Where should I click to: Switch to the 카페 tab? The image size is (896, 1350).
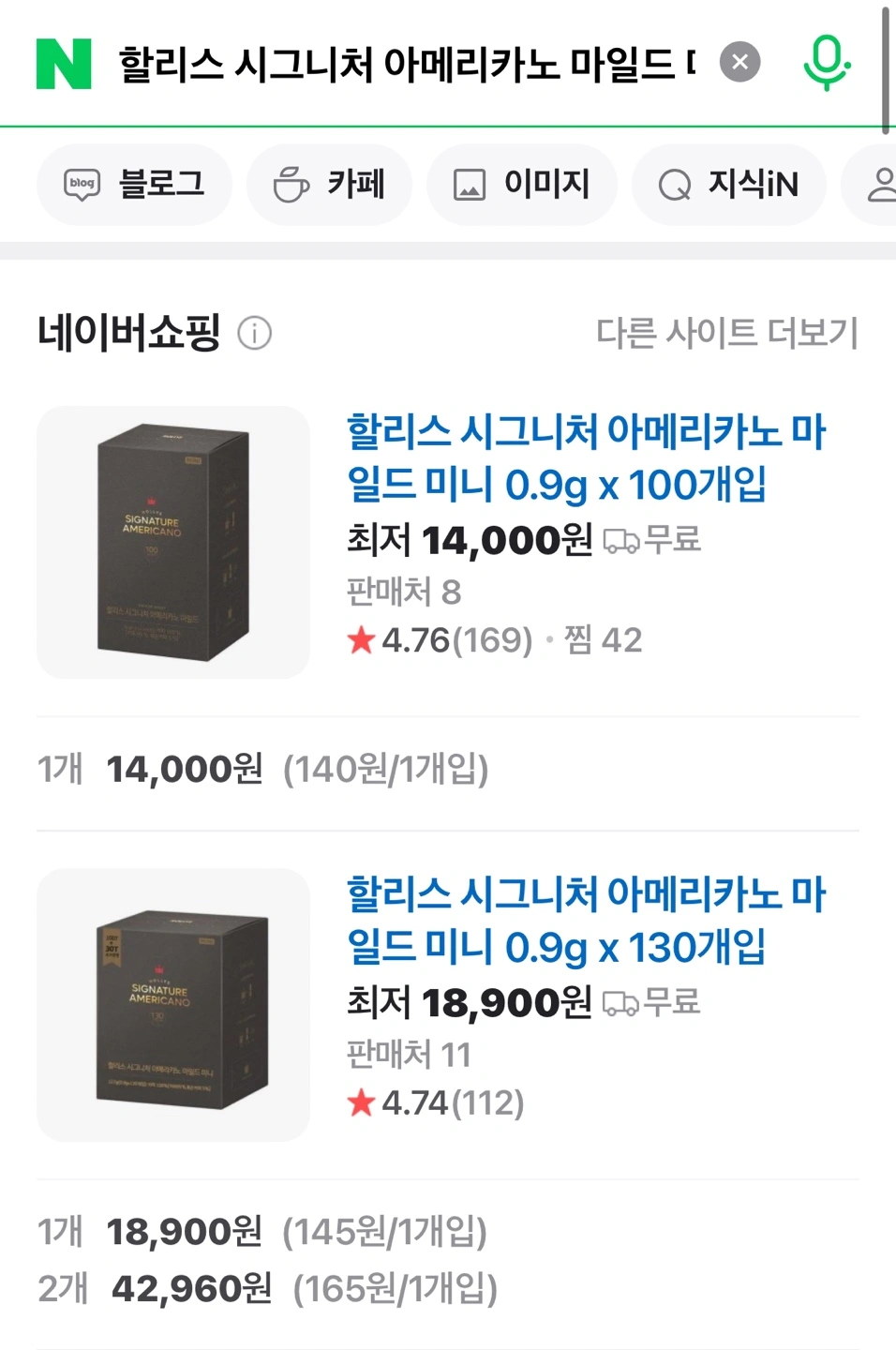tap(329, 185)
